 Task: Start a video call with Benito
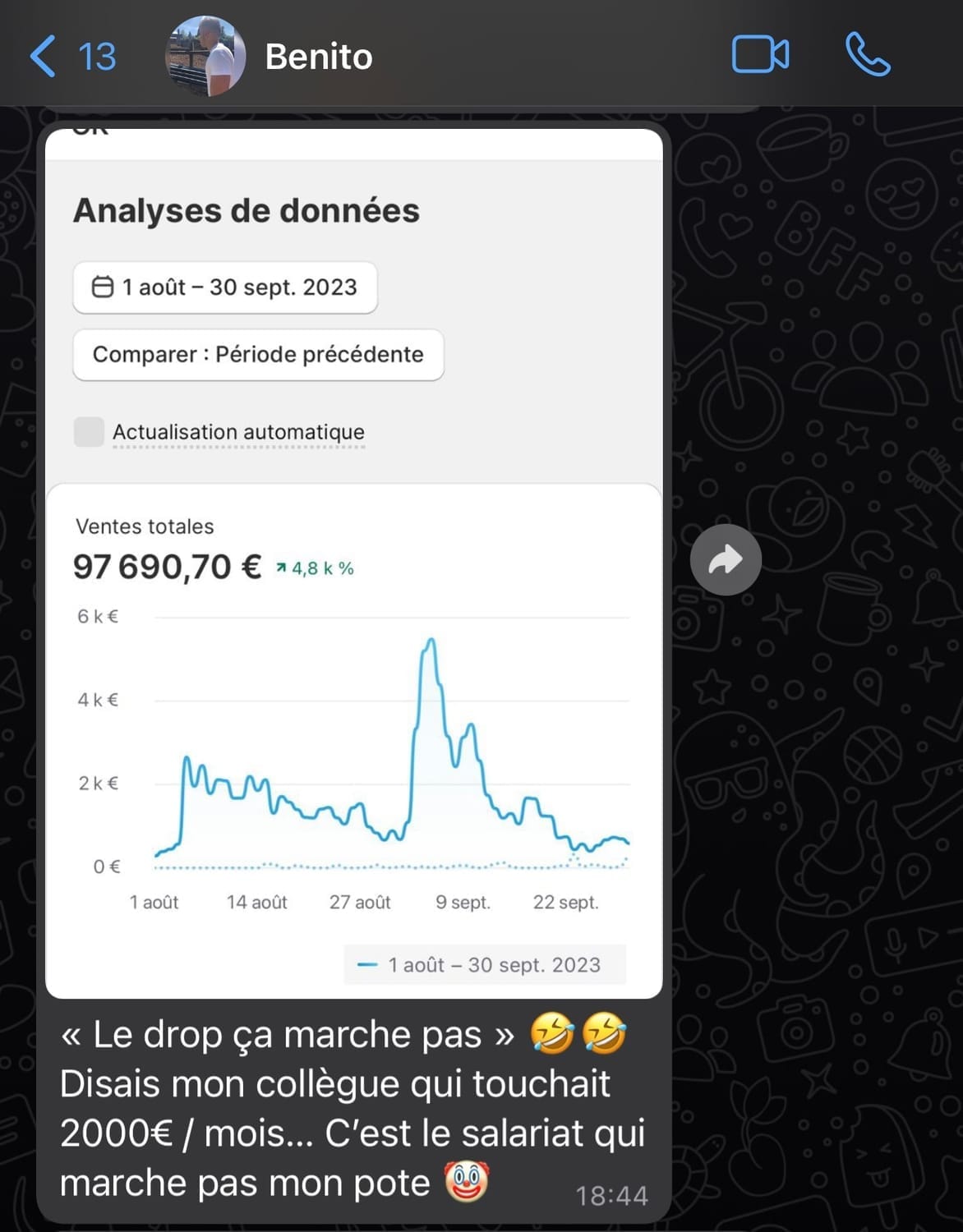[x=760, y=56]
